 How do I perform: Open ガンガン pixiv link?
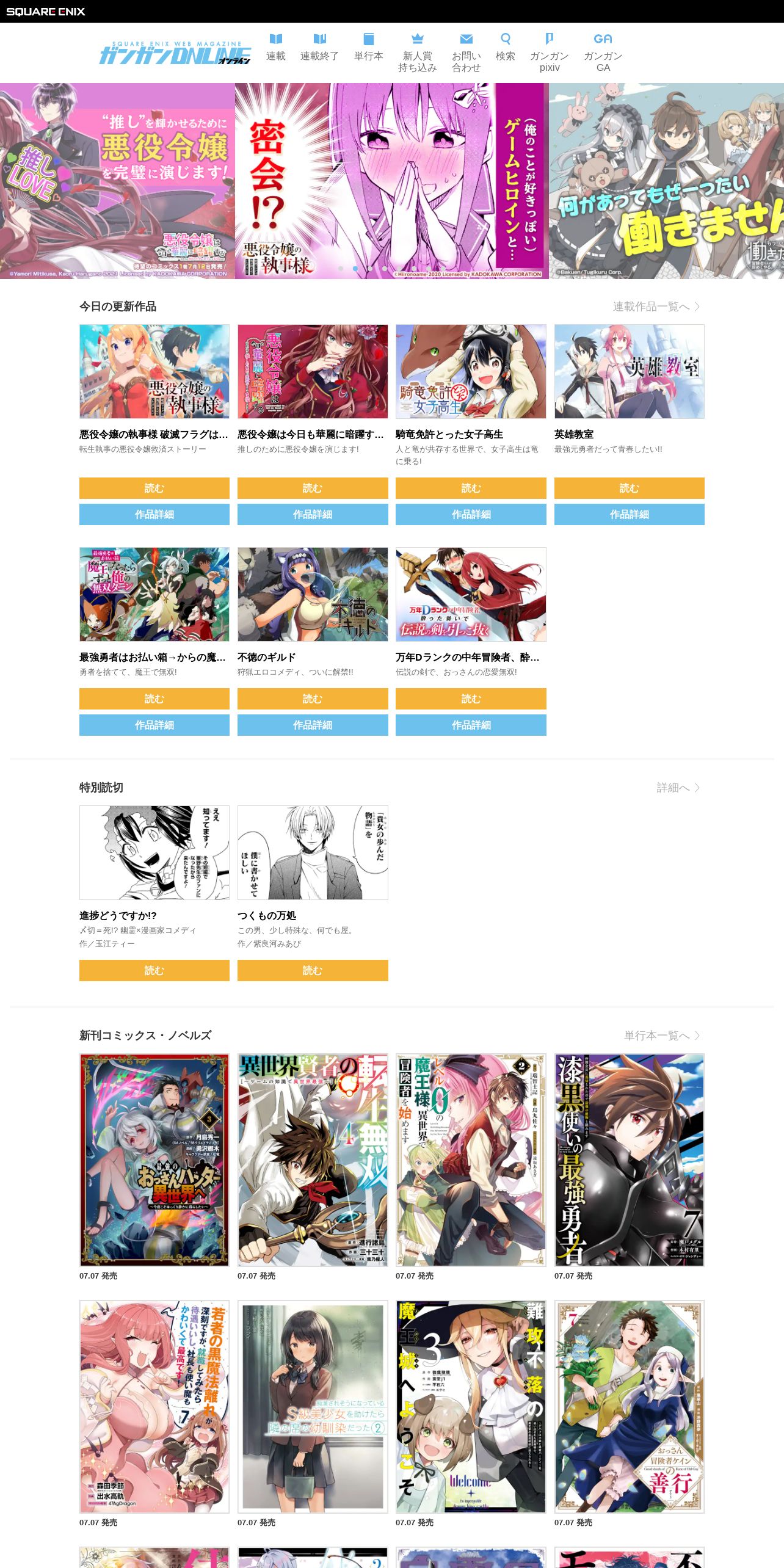(550, 53)
